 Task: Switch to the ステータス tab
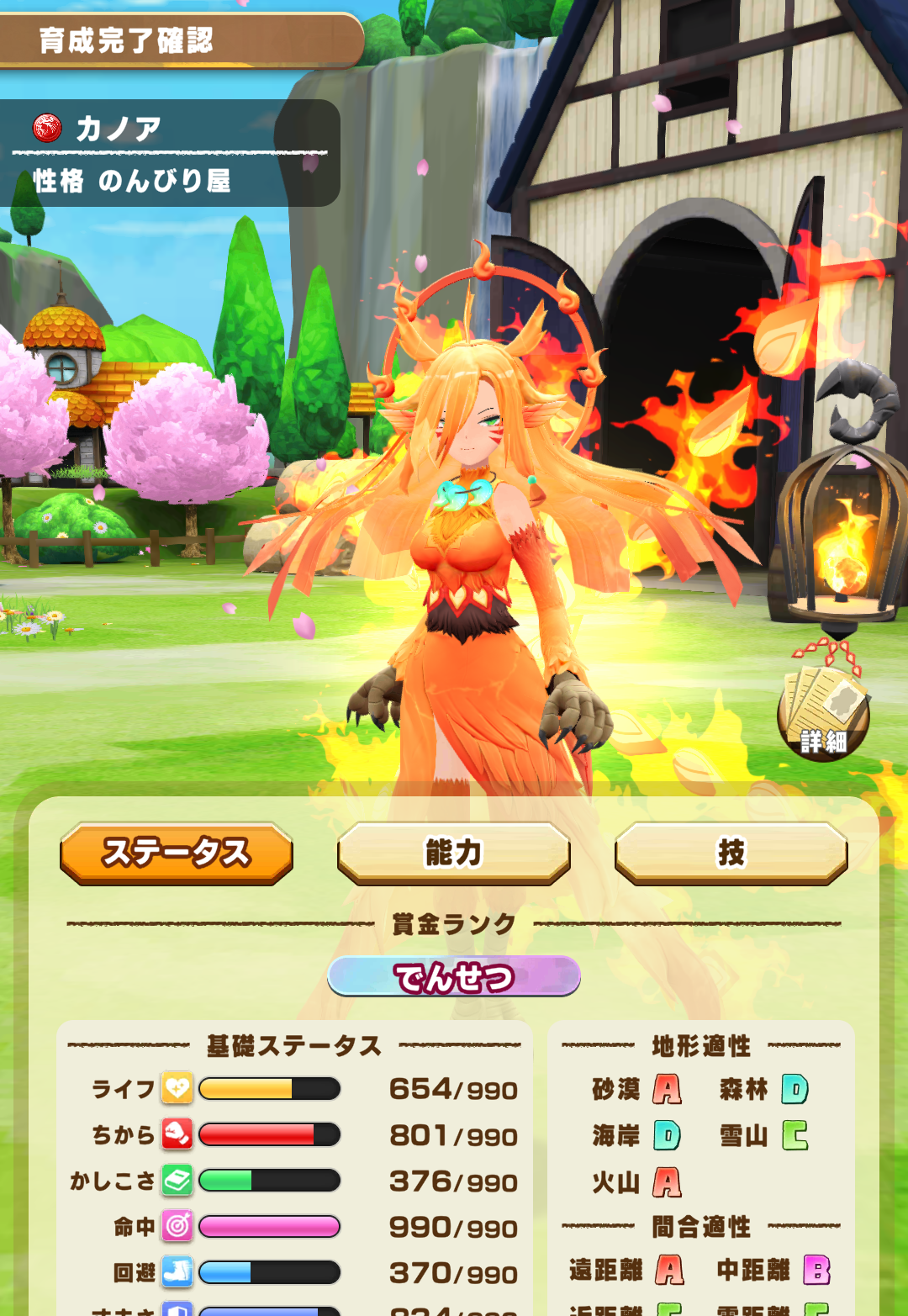click(177, 853)
